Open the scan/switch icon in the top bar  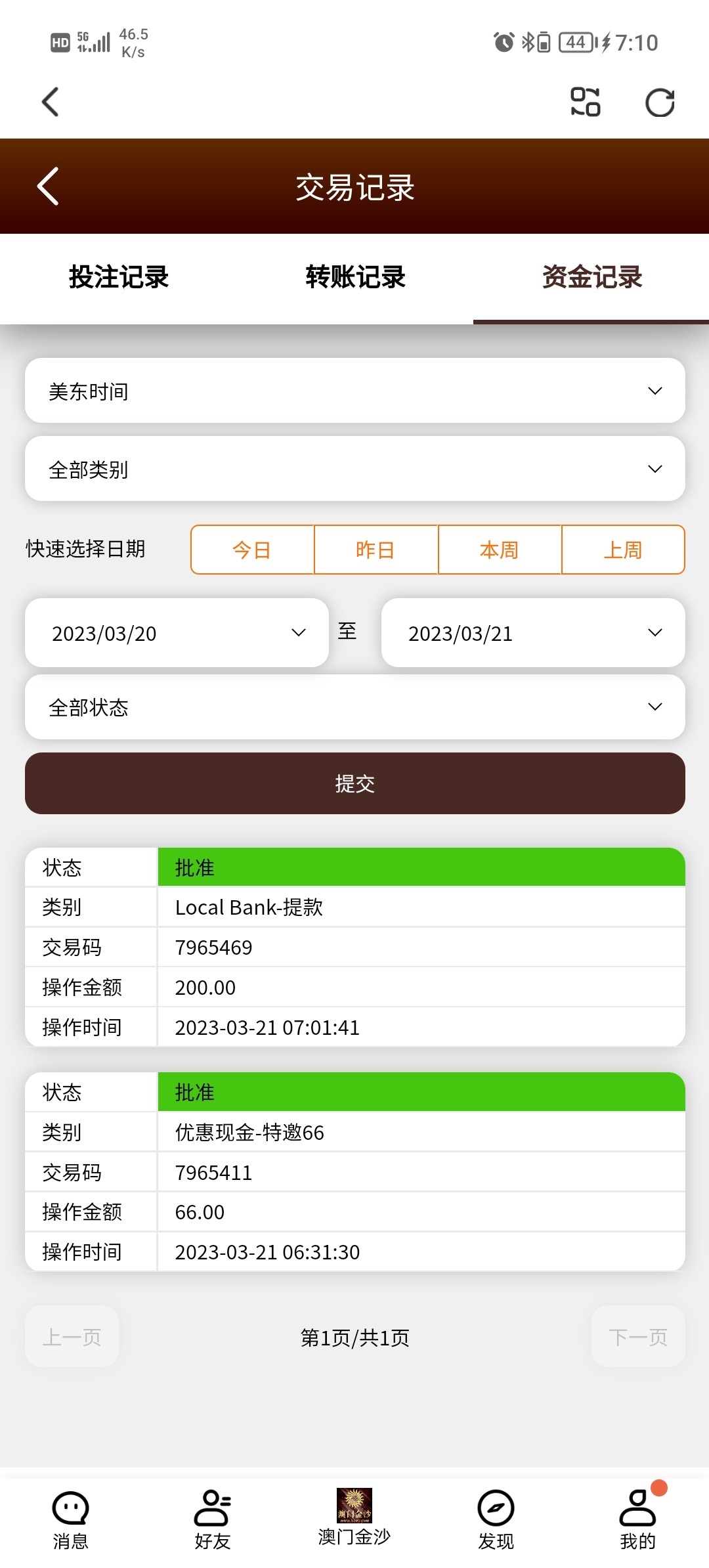pyautogui.click(x=585, y=102)
